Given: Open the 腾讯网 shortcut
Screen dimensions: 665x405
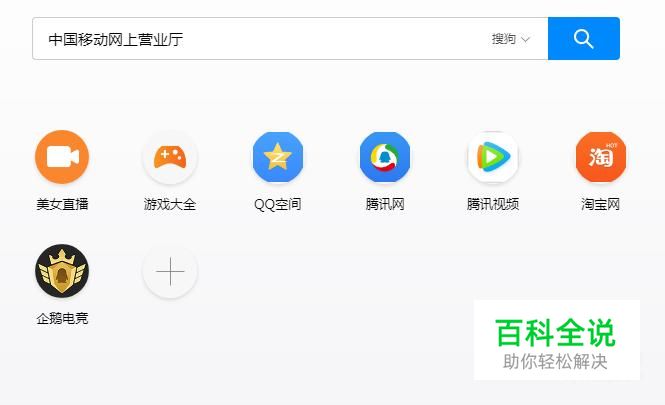Looking at the screenshot, I should pos(385,158).
